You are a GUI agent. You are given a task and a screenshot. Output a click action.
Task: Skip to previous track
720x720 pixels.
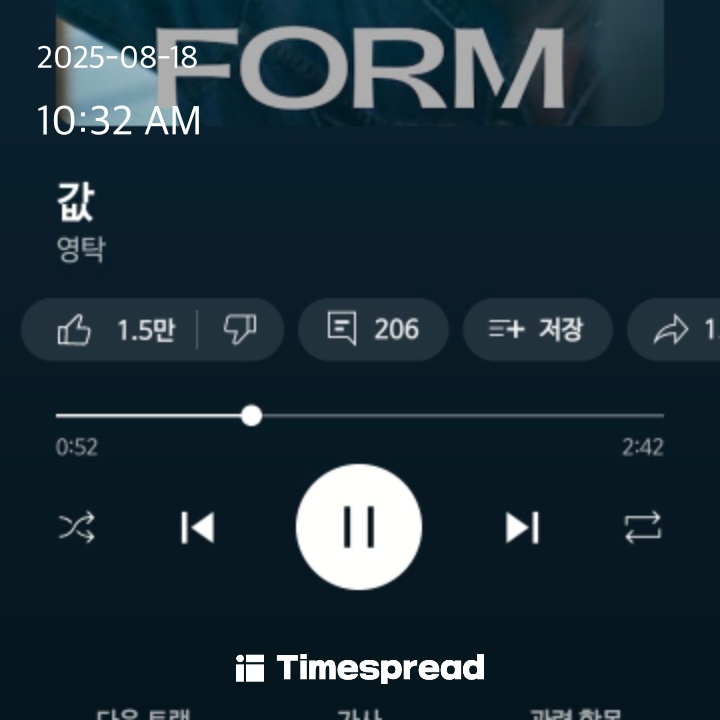tap(197, 527)
